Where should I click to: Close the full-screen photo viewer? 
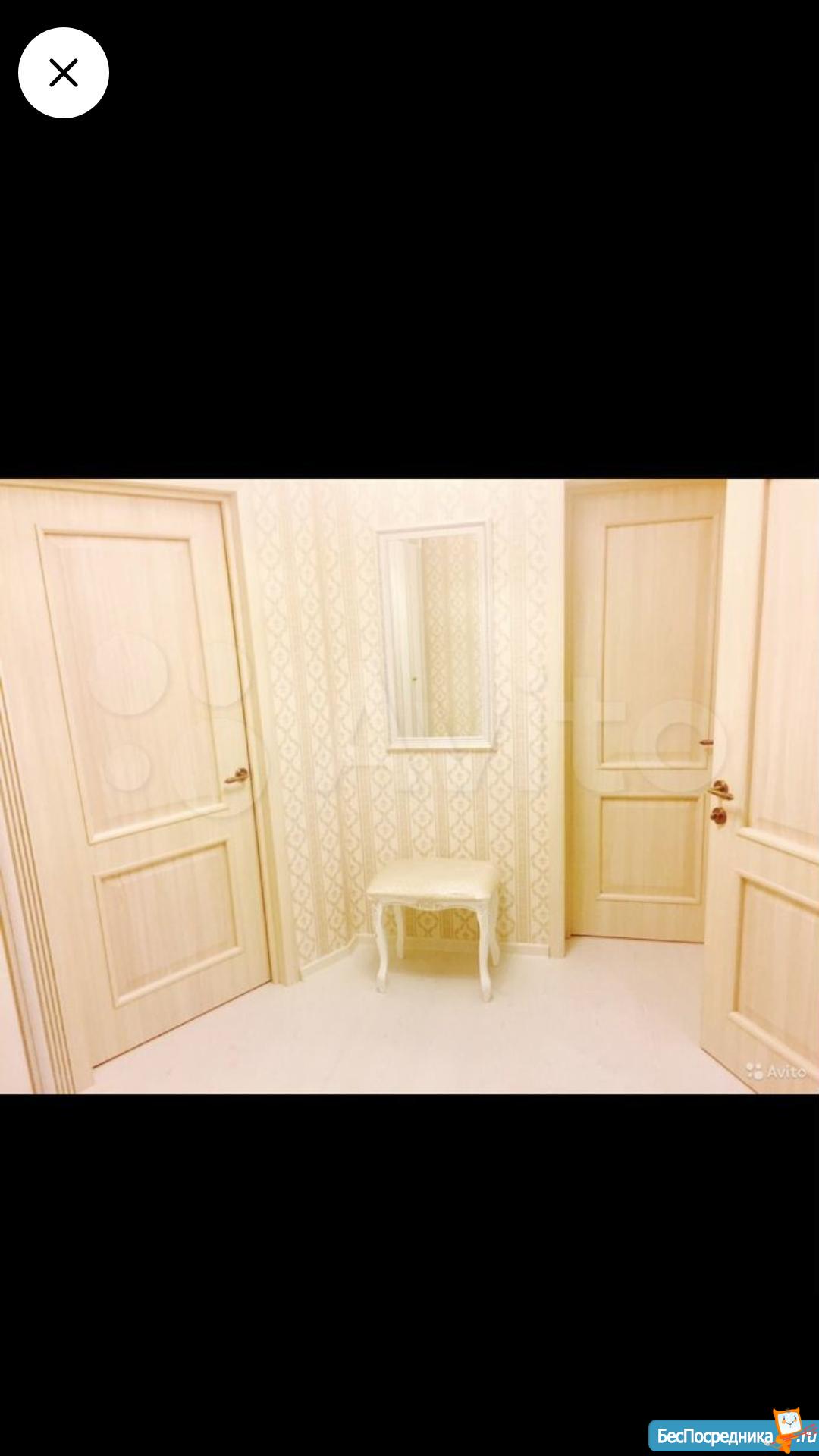64,73
